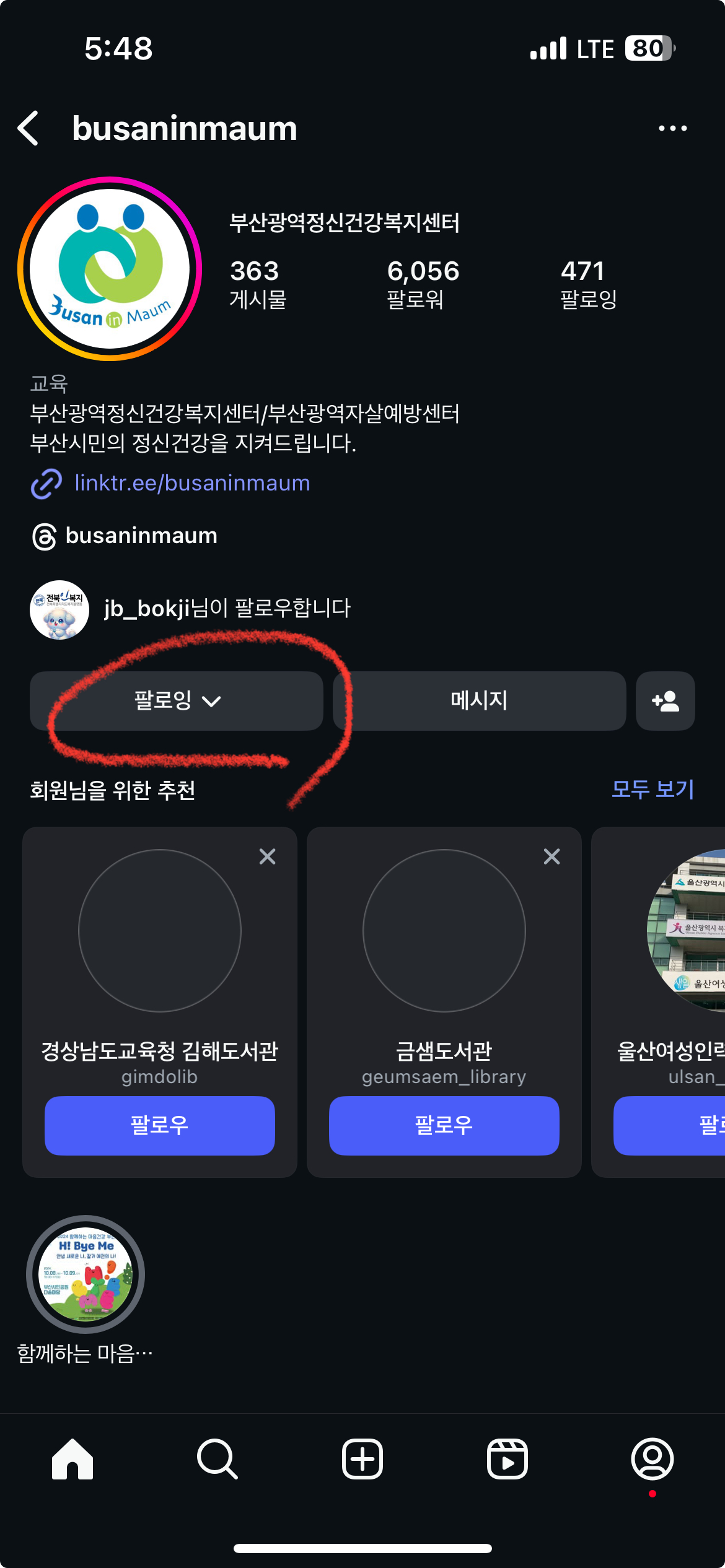Follow 금샘도서관 account
This screenshot has width=725, height=1568.
(x=444, y=1125)
